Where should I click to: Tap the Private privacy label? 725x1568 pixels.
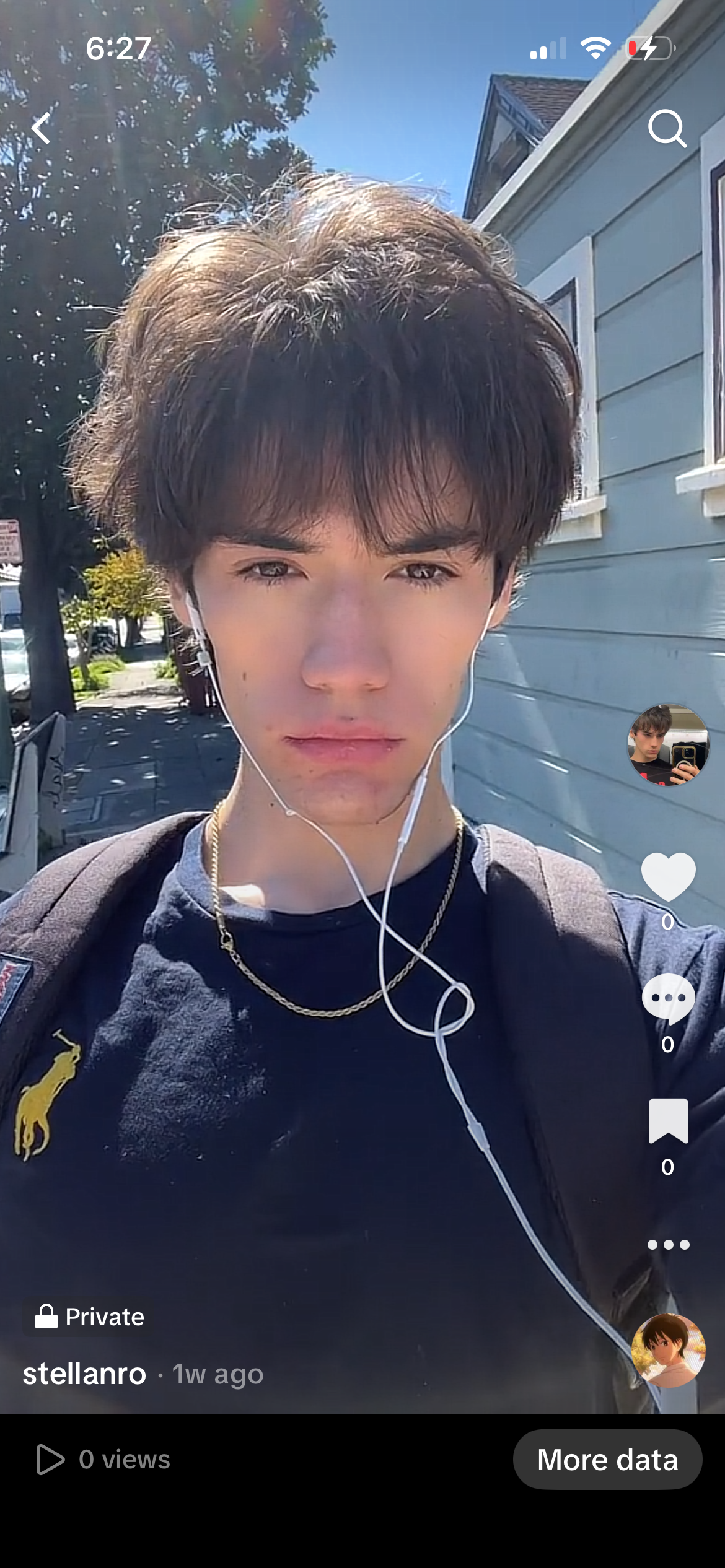[90, 1317]
